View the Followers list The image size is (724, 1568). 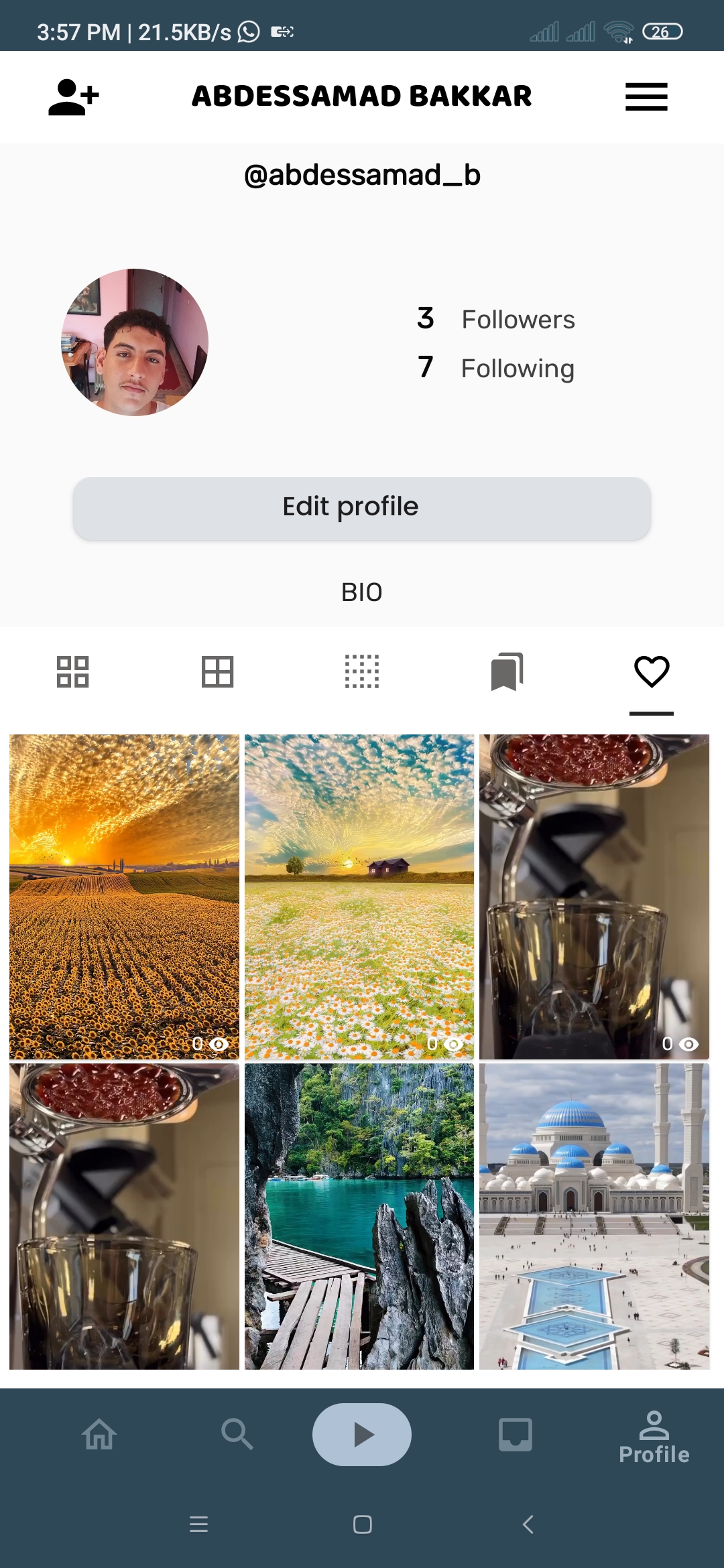[x=496, y=320]
